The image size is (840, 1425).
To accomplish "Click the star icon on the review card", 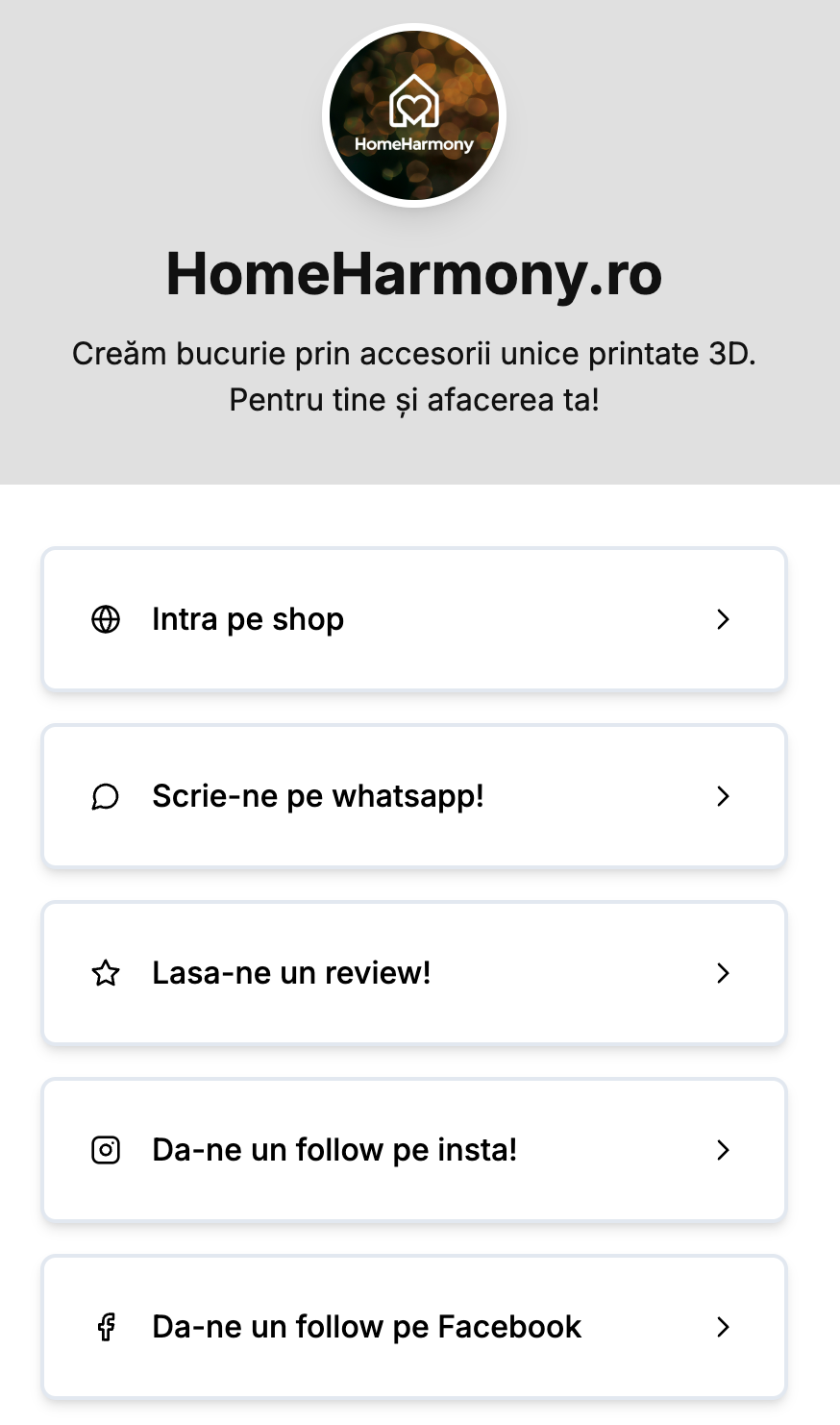I will click(106, 973).
